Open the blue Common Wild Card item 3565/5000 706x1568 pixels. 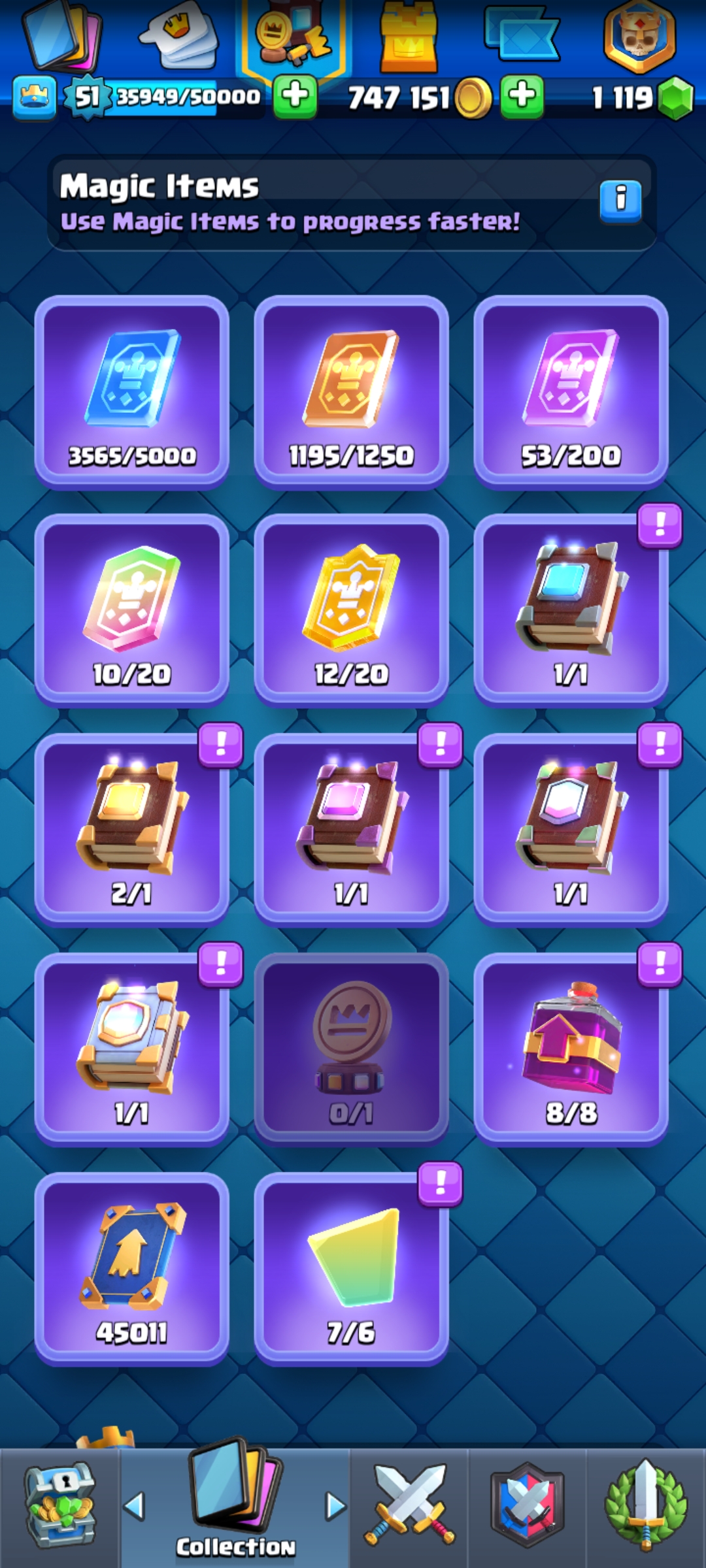(x=132, y=392)
